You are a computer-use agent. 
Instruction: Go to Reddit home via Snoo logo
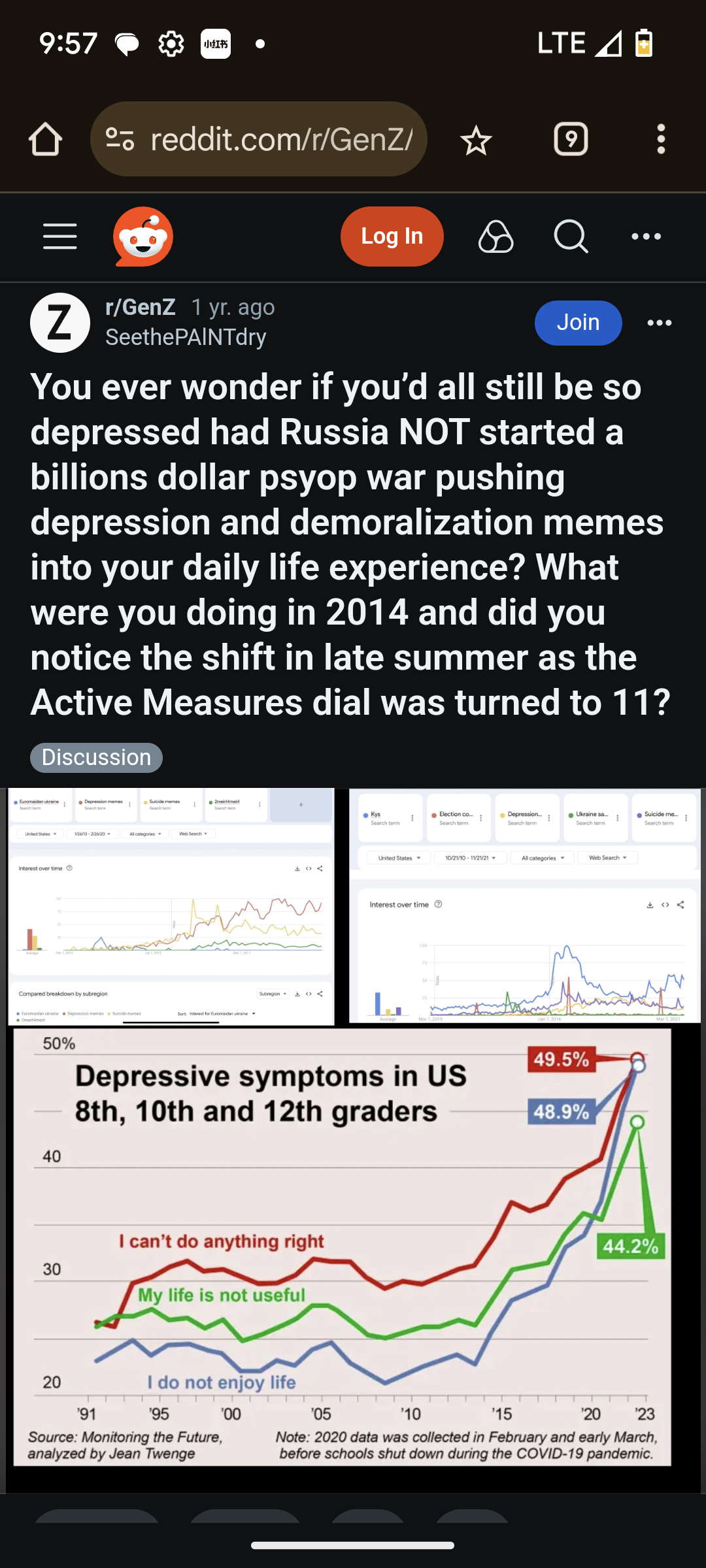tap(143, 237)
